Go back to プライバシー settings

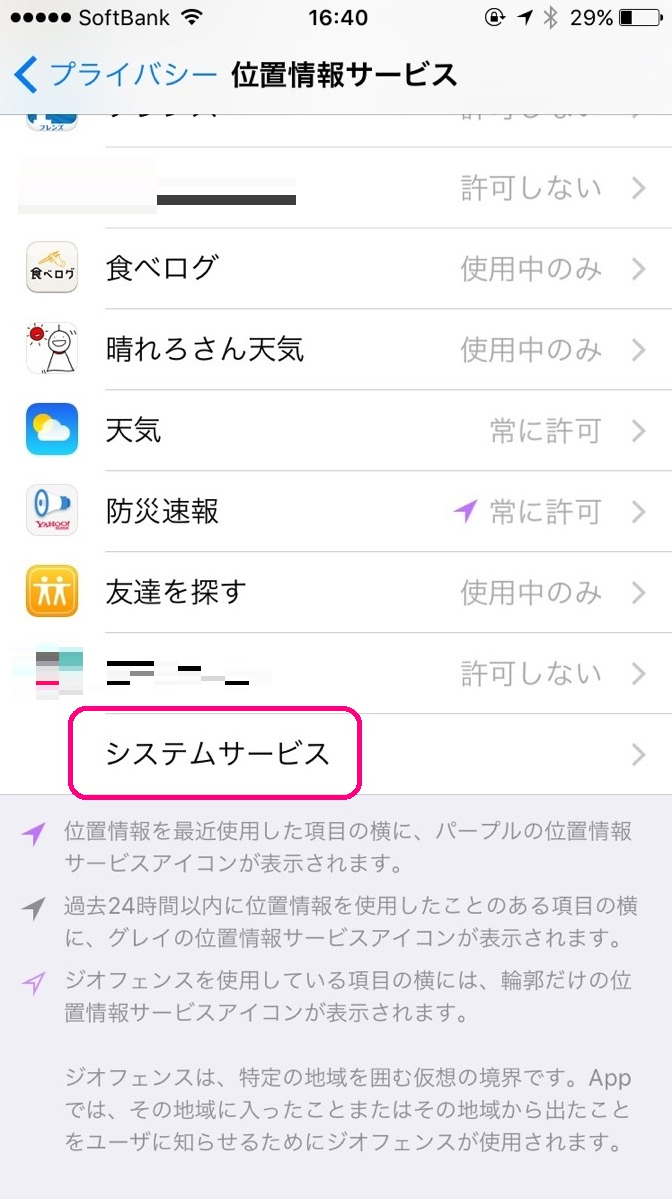[115, 75]
